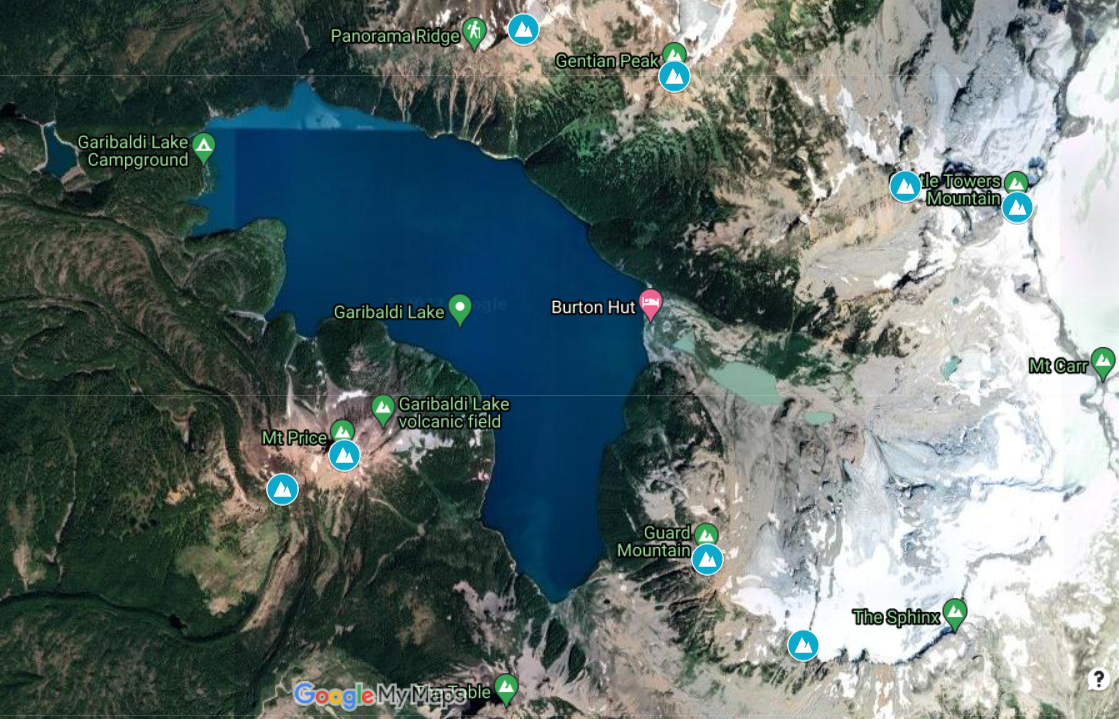Select the Burton Hut lodging marker
1119x719 pixels.
click(x=651, y=303)
